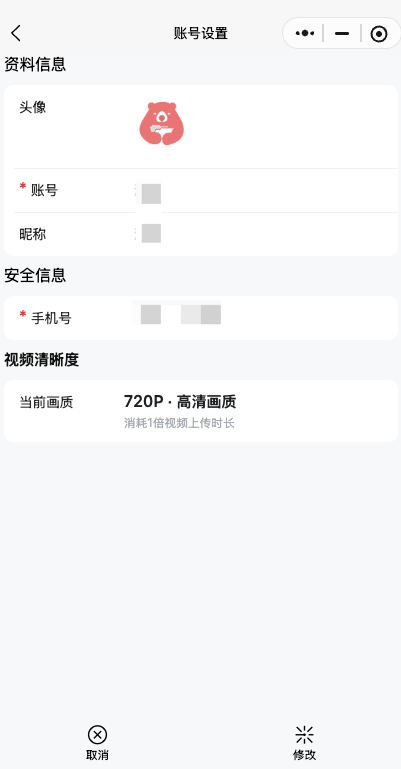
Task: Go back using the top-left arrow
Action: click(x=16, y=33)
